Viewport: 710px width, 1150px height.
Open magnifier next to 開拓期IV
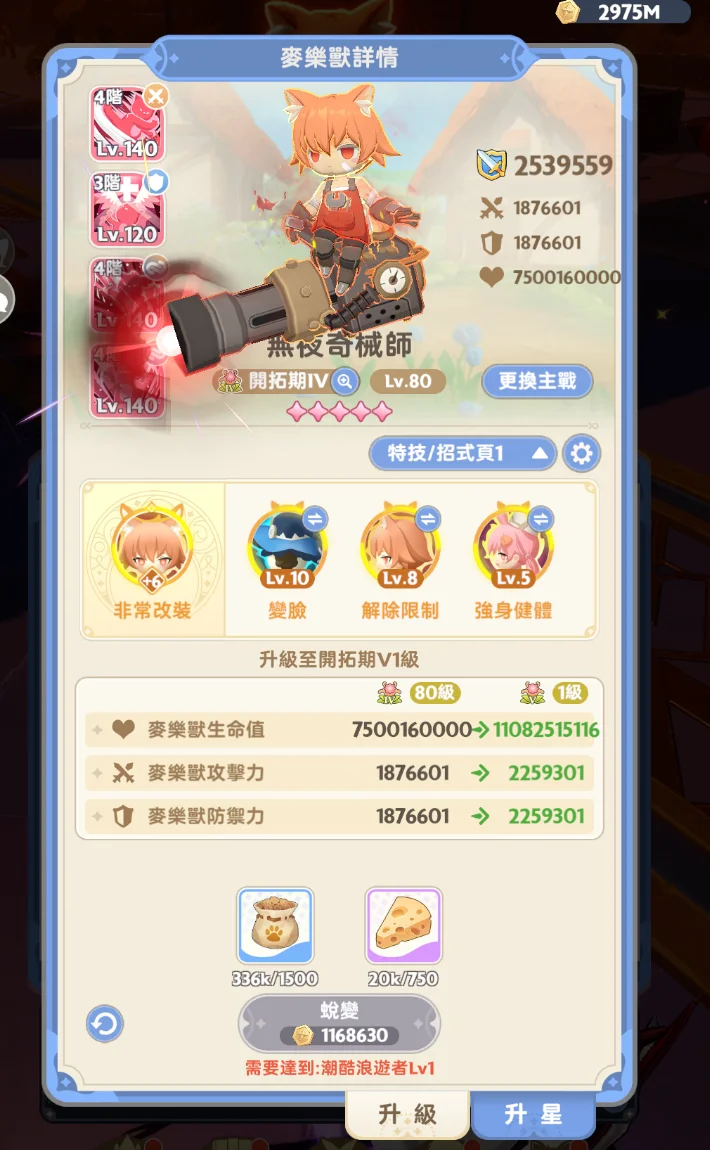[x=345, y=381]
